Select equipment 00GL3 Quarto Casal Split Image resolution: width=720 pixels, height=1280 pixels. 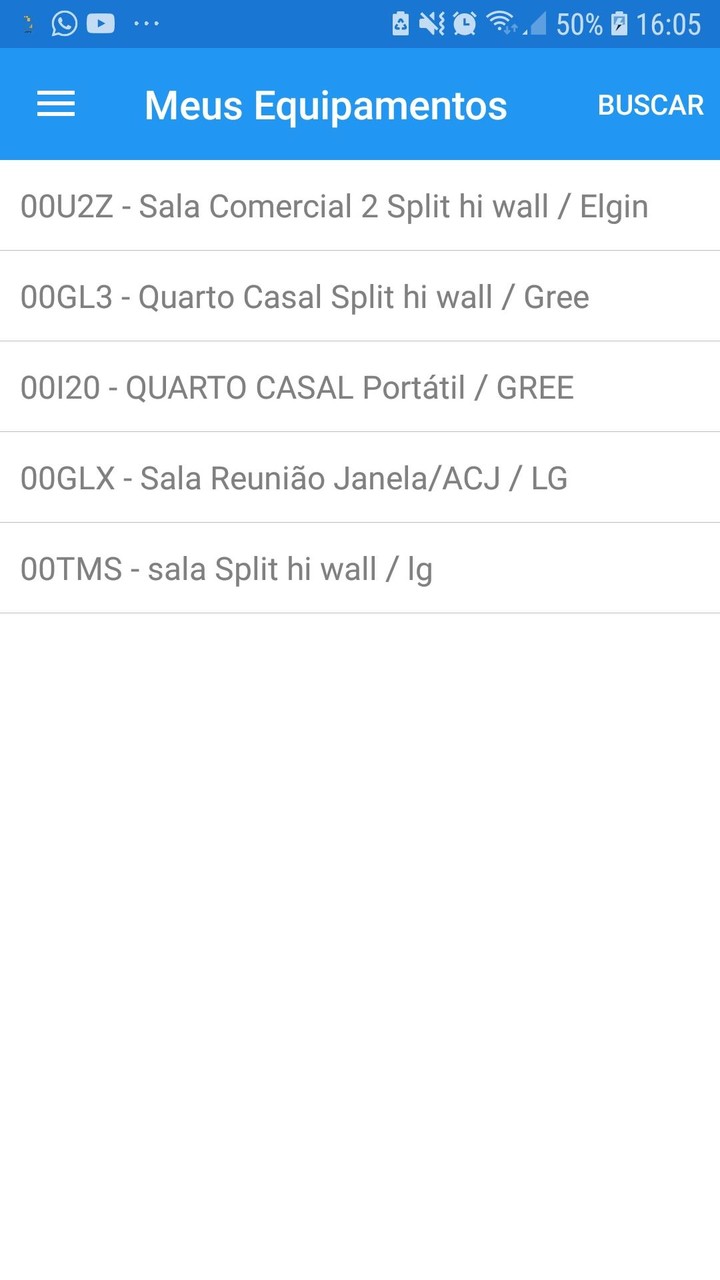(x=304, y=296)
